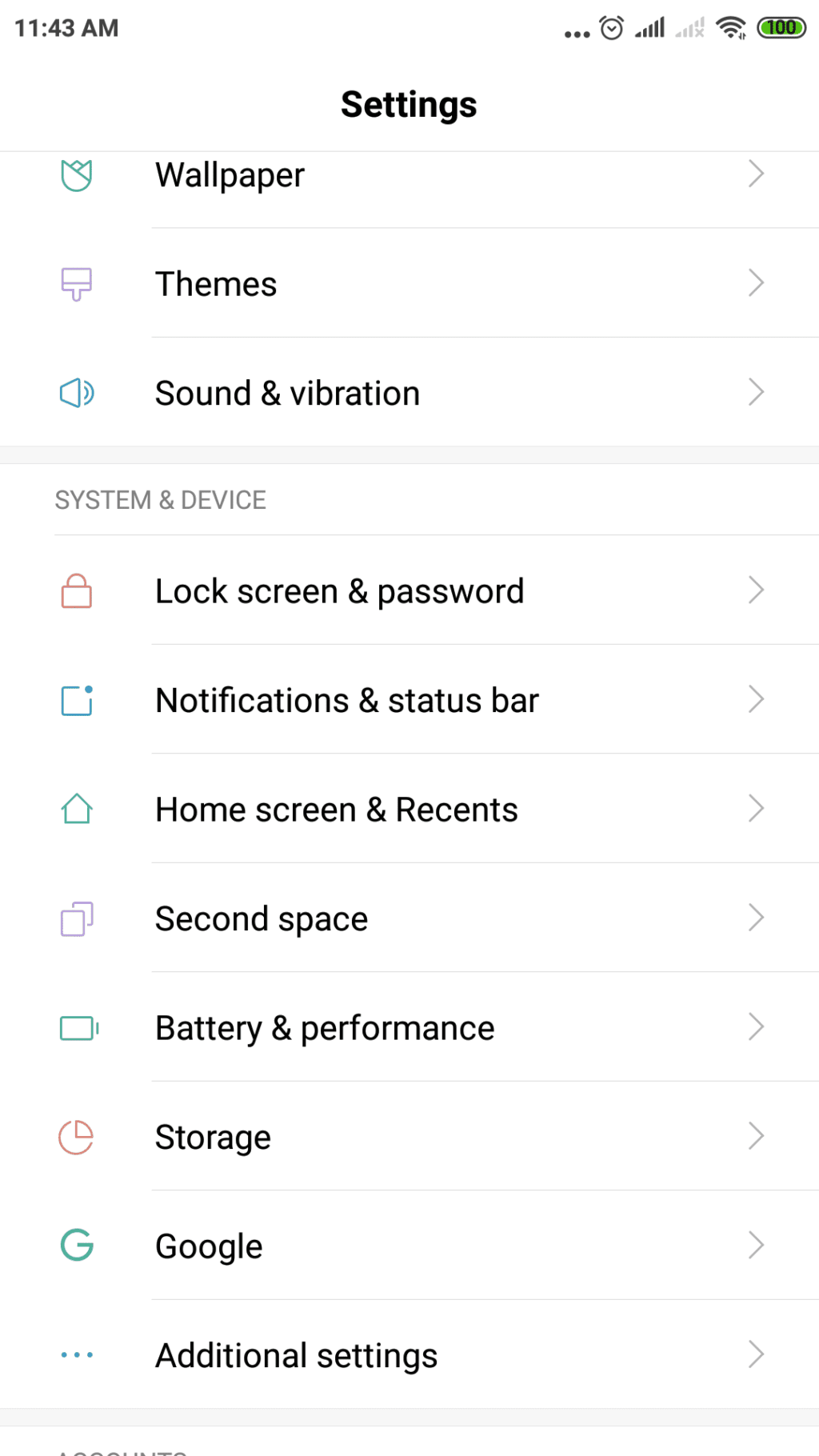Select the Home screen house icon
This screenshot has width=819, height=1456.
tap(76, 810)
